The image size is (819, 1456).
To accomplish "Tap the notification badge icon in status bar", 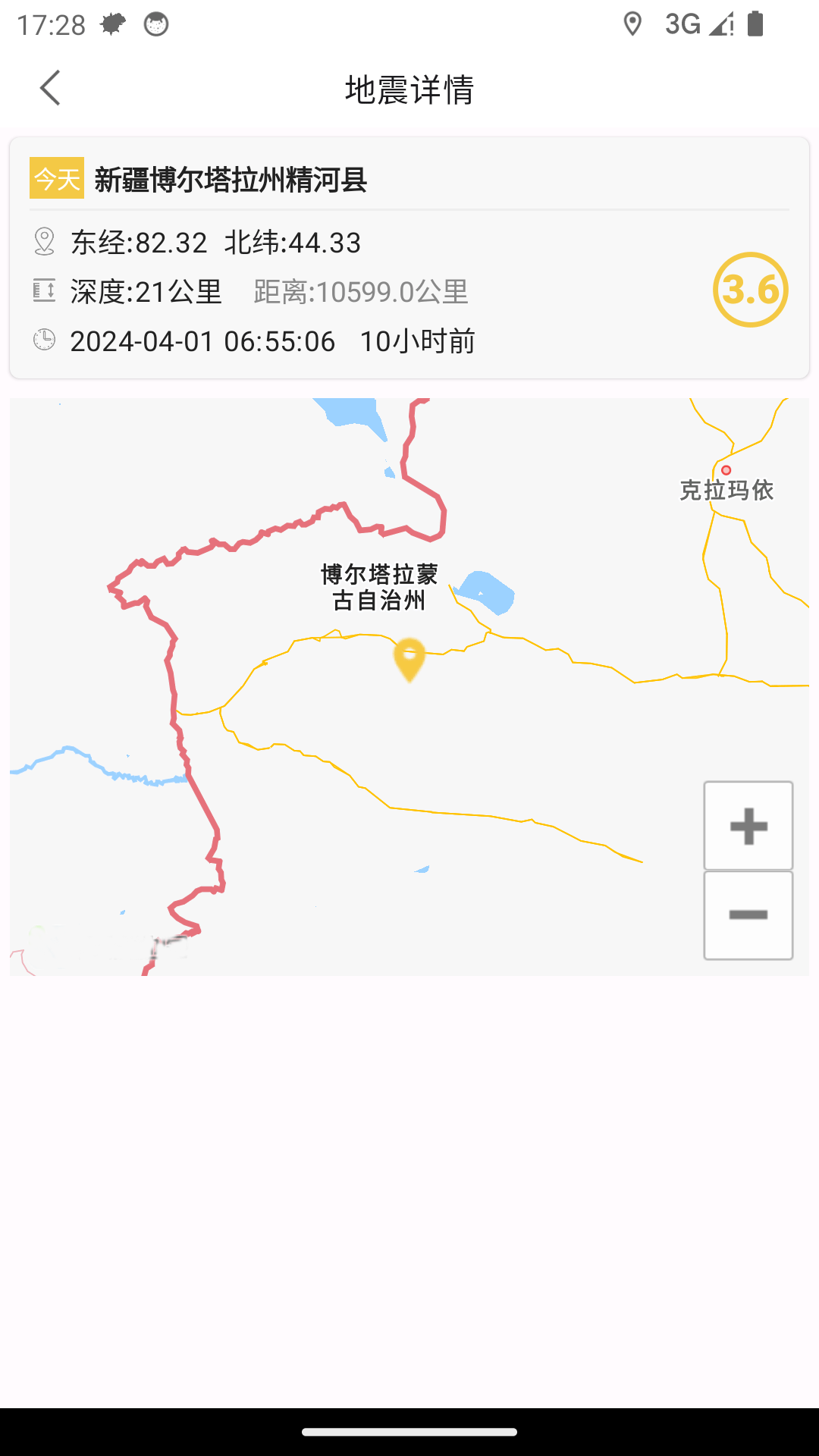I will pyautogui.click(x=155, y=24).
